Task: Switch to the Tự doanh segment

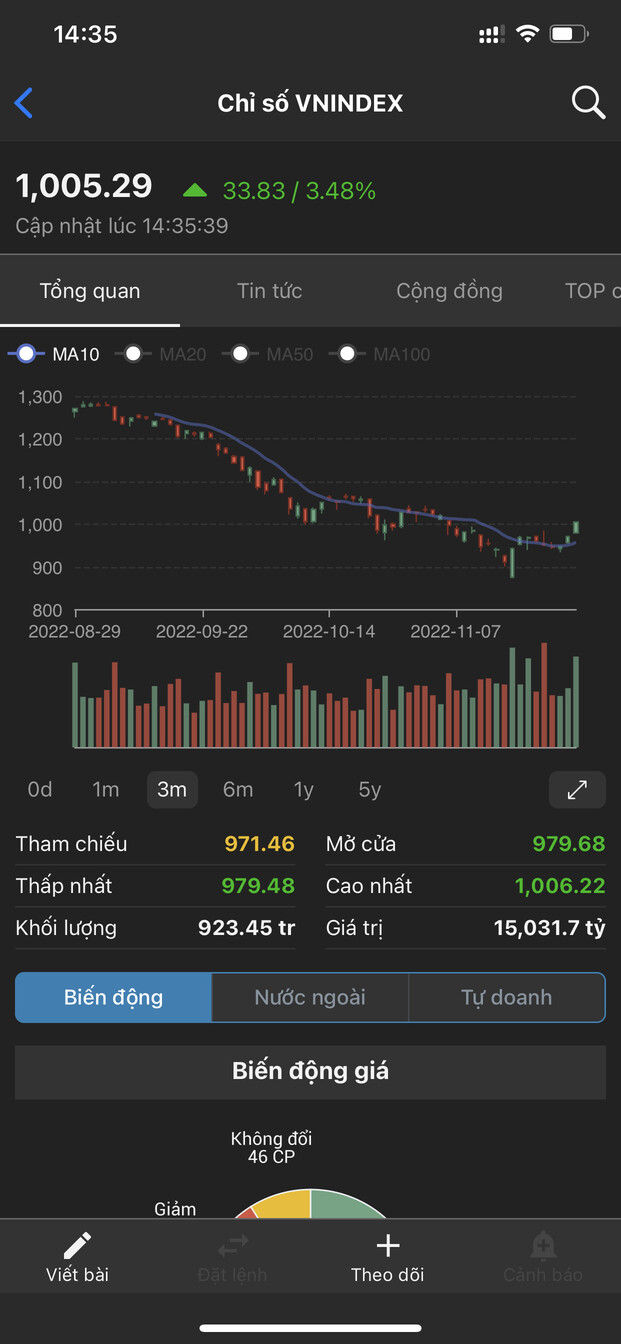Action: pos(506,997)
